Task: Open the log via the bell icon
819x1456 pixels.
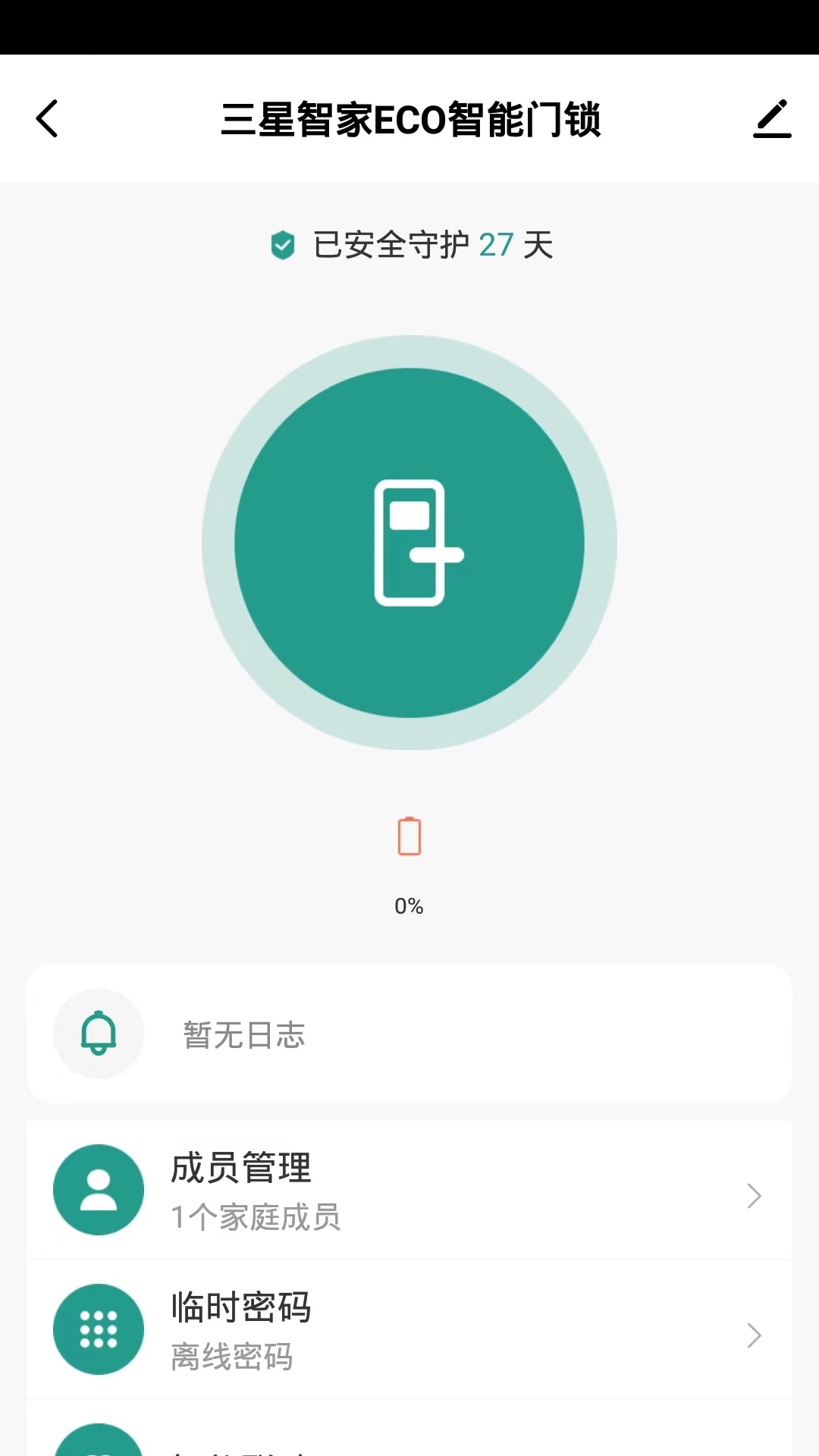Action: (x=98, y=1033)
